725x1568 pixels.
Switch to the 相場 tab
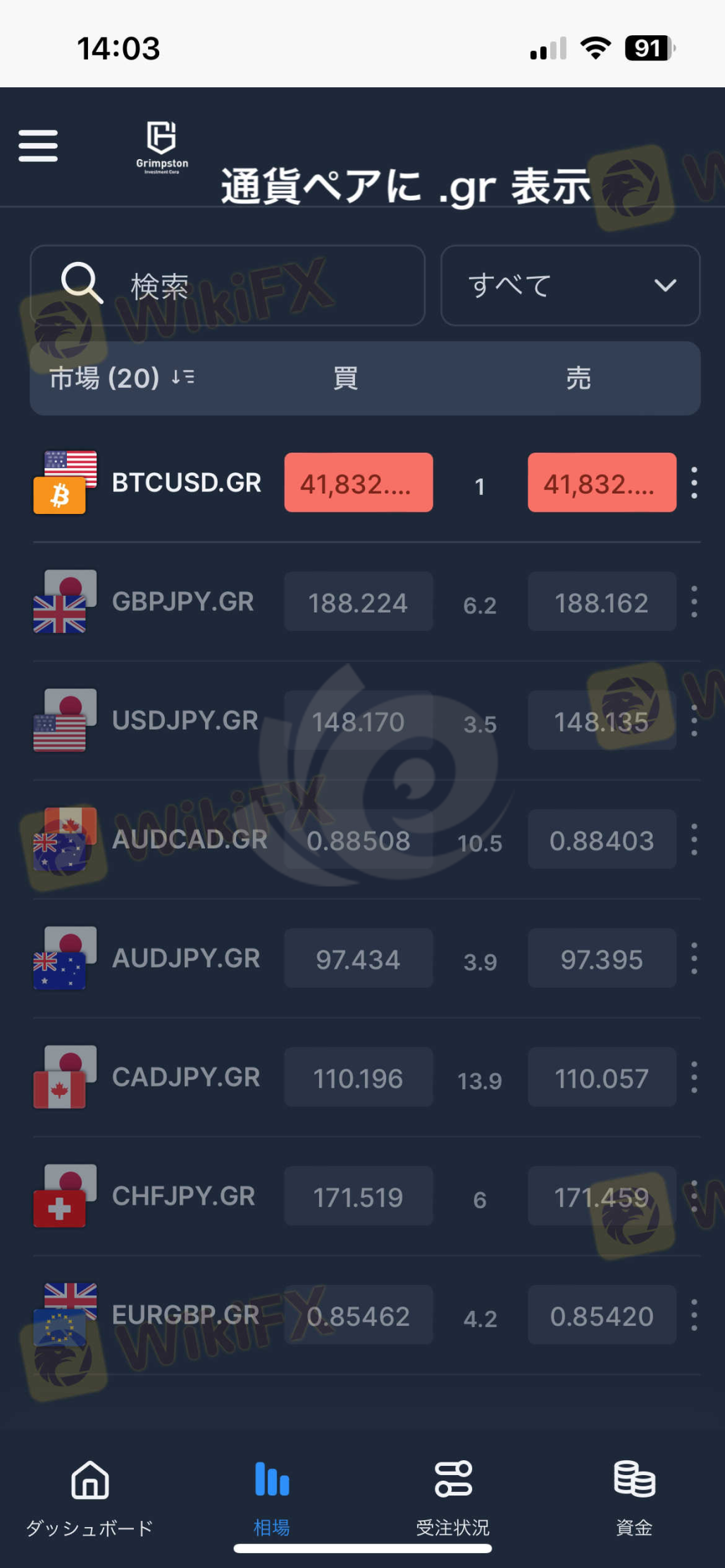click(x=272, y=1498)
